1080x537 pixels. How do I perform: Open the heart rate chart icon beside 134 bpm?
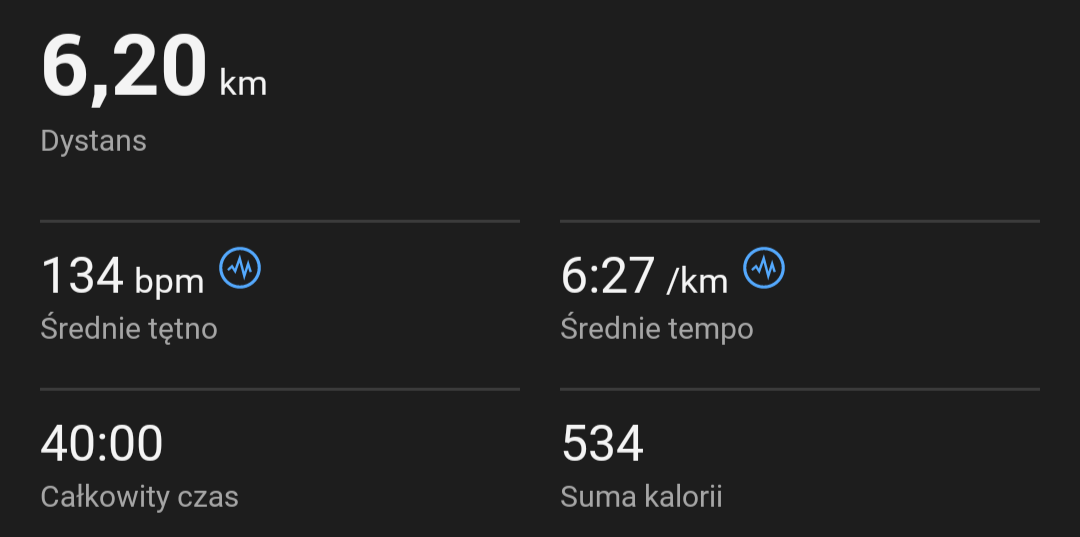pyautogui.click(x=240, y=268)
